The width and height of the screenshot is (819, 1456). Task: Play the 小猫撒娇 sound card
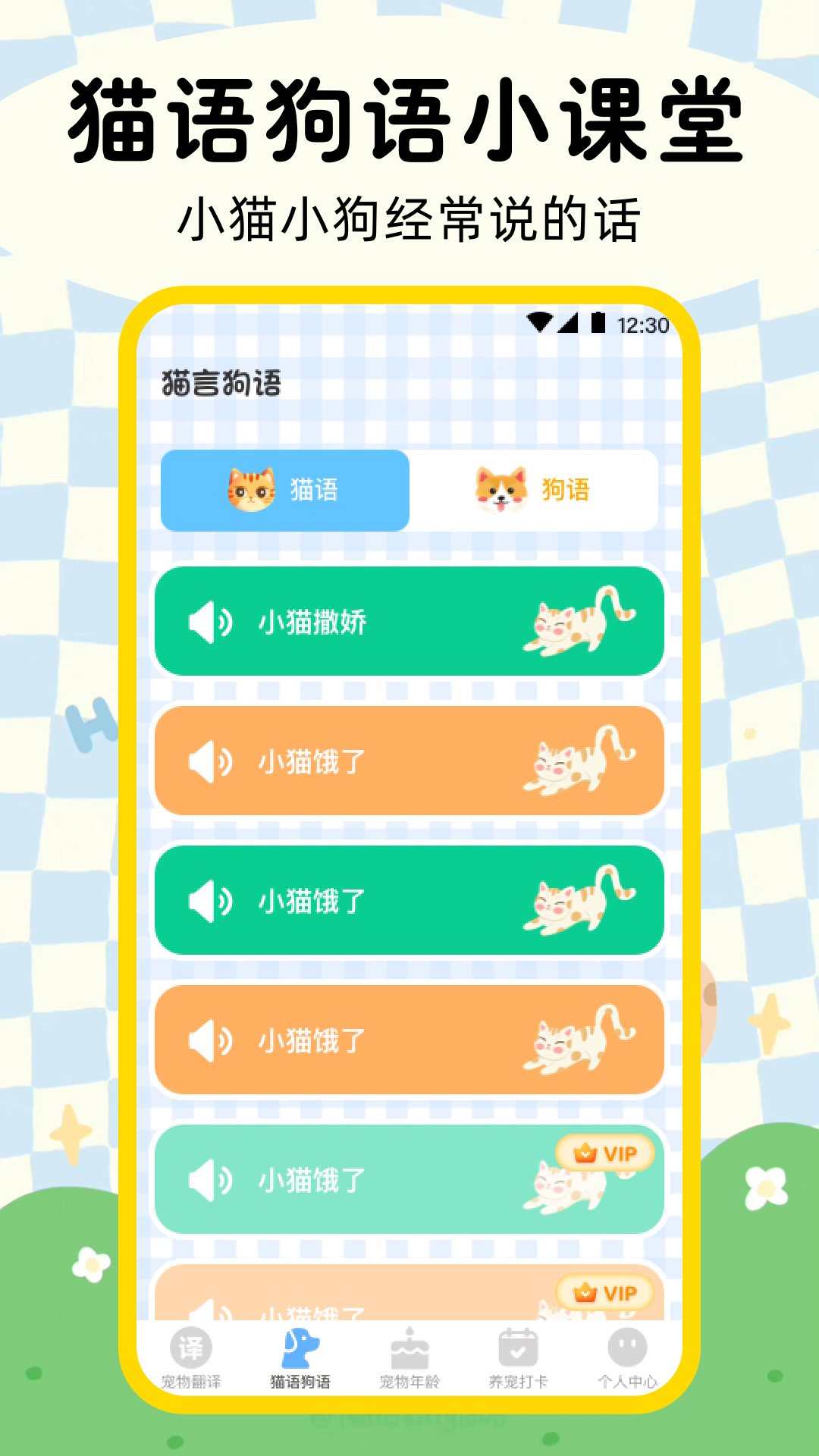point(409,622)
